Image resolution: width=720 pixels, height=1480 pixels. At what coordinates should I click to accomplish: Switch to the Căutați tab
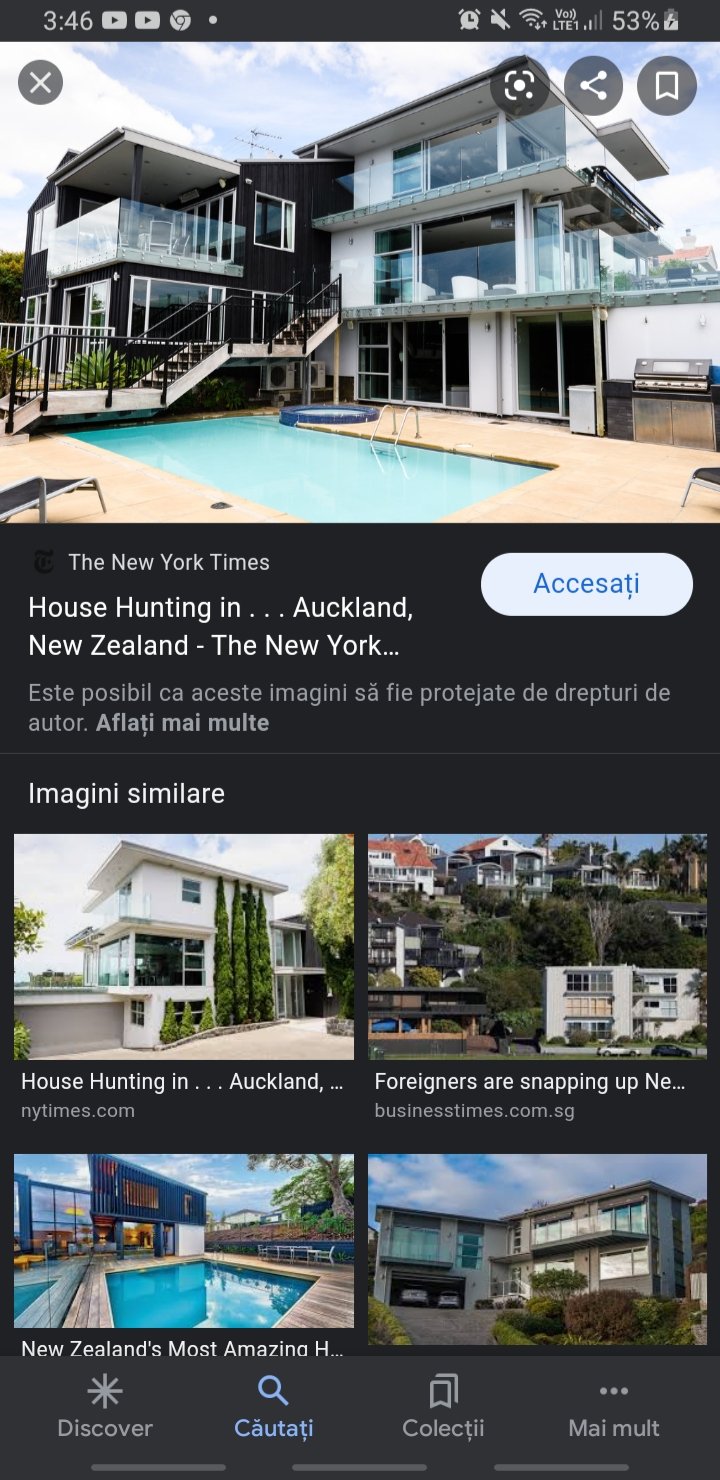pos(273,1407)
